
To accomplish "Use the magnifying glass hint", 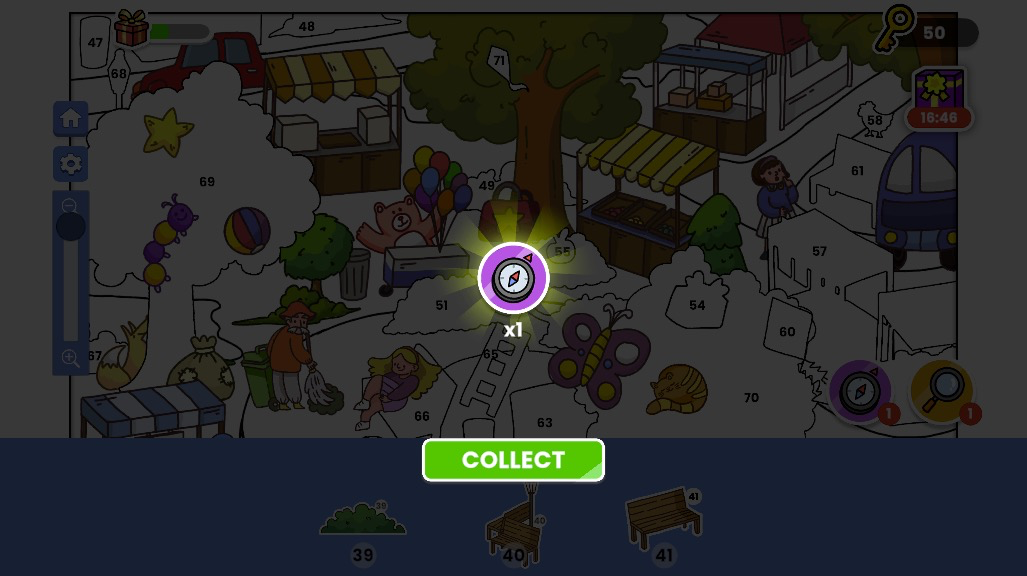I will 942,389.
